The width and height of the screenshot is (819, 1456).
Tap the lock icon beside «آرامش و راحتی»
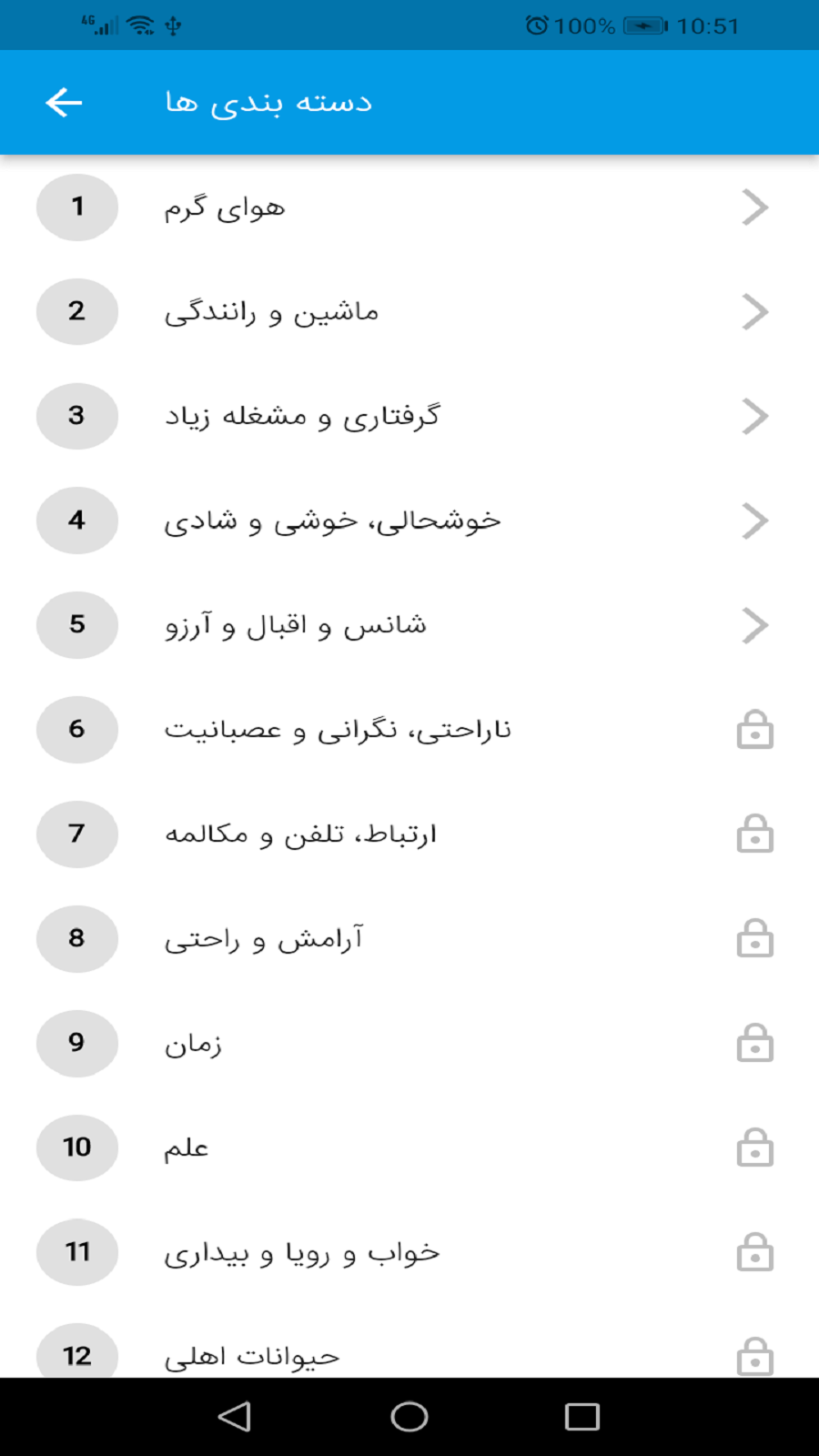pos(753,939)
